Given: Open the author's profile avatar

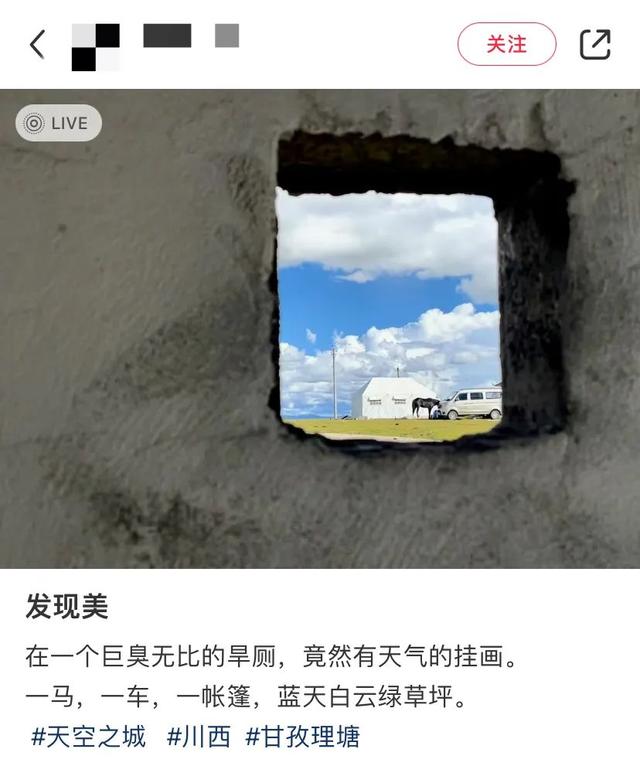Looking at the screenshot, I should (96, 46).
